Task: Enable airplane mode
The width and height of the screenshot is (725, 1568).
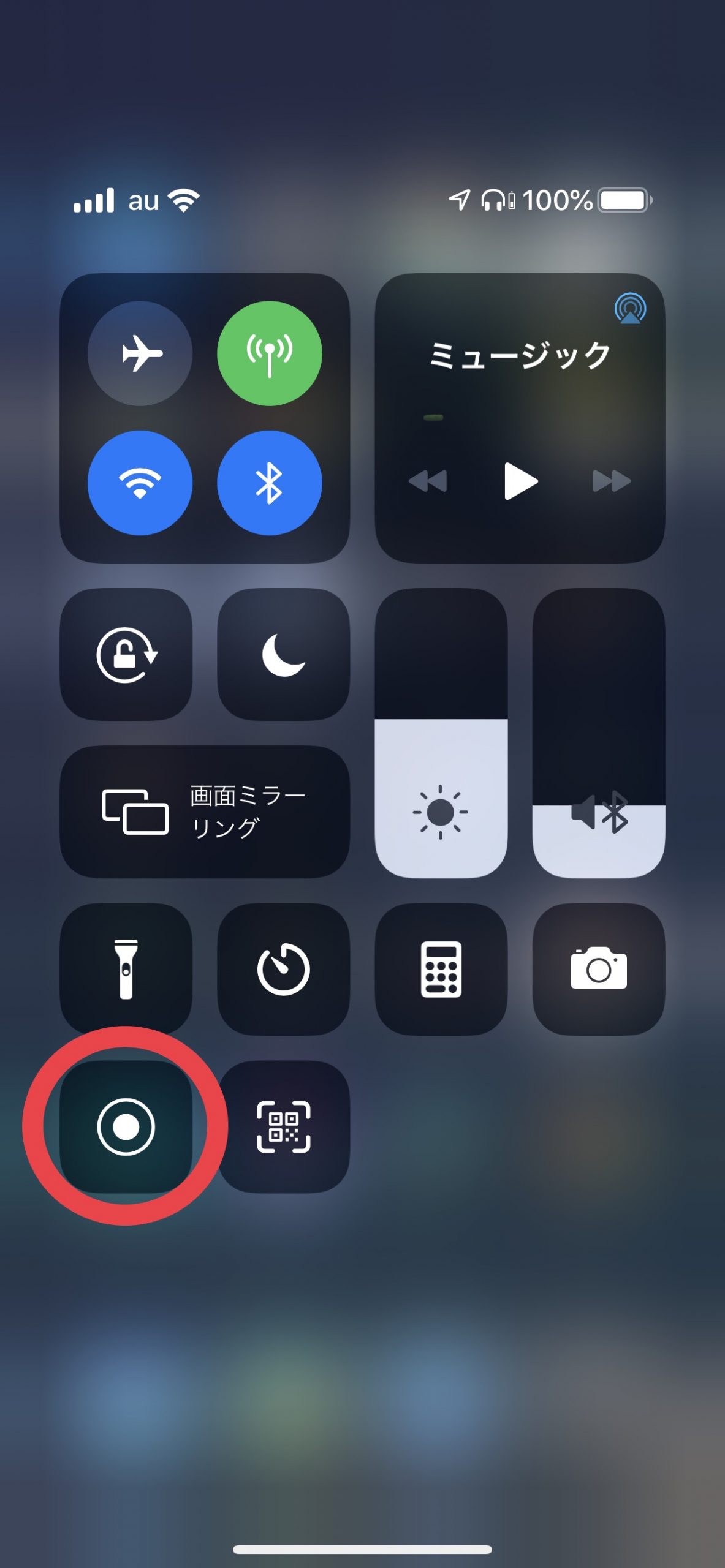Action: click(x=140, y=353)
